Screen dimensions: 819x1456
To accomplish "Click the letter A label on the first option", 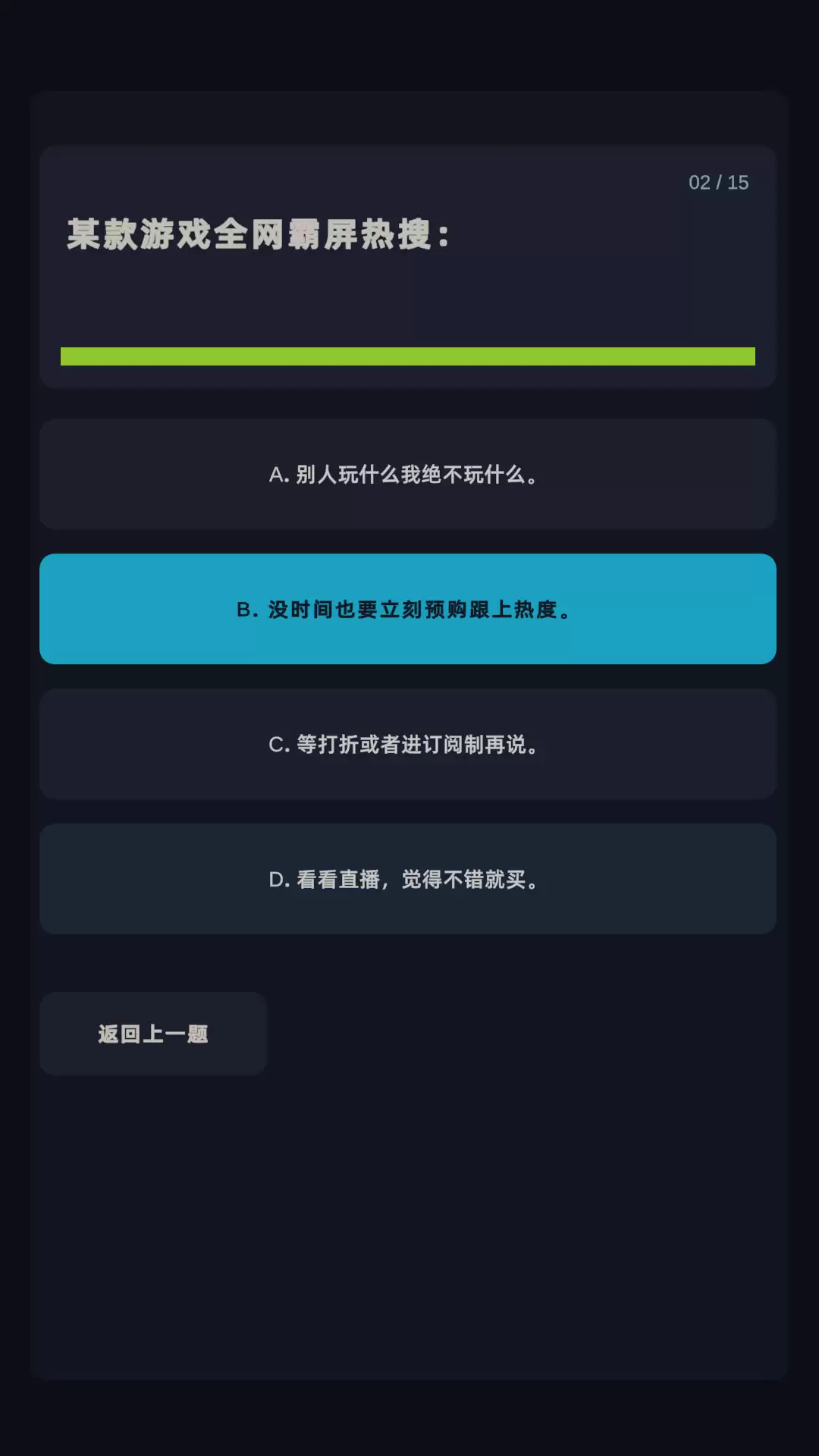I will click(278, 476).
